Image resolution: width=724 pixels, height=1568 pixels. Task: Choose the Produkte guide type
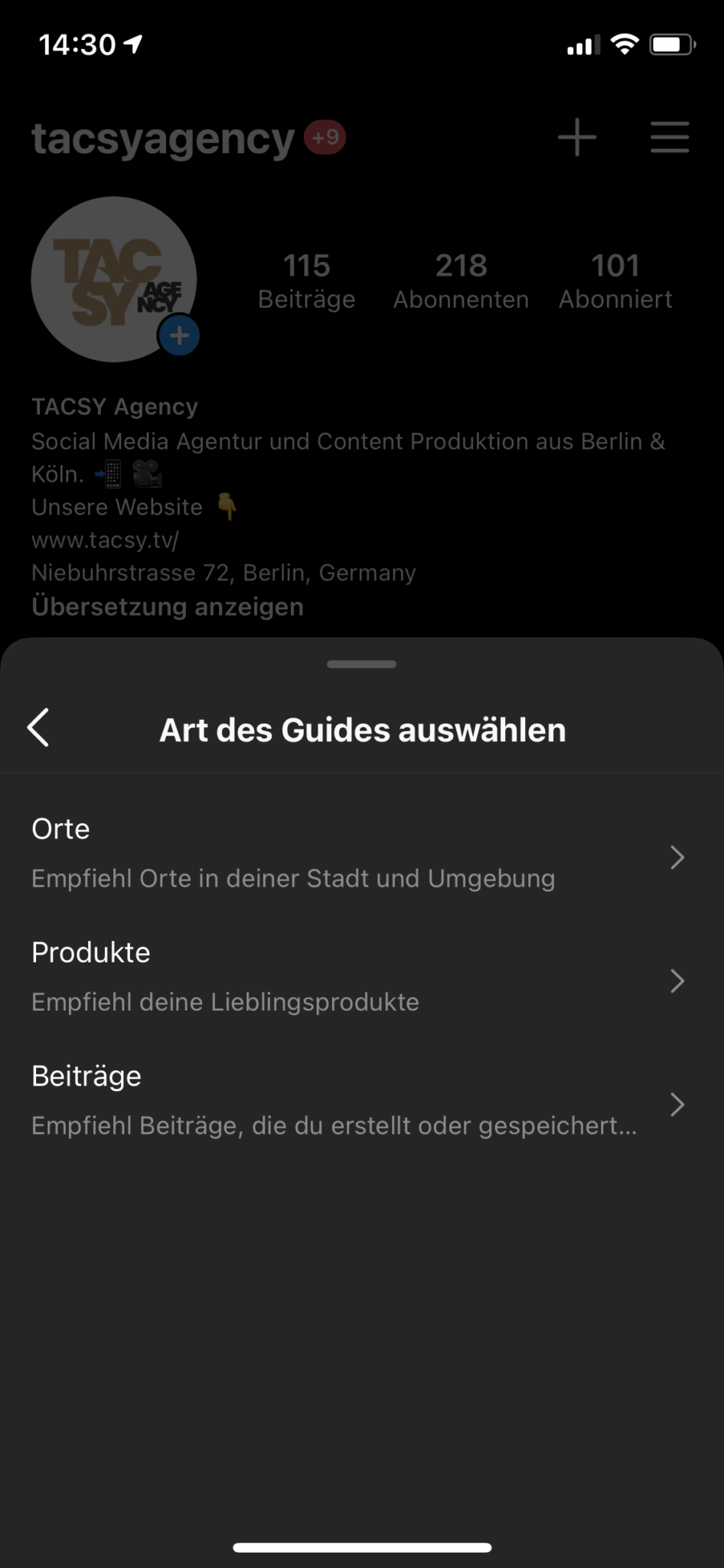[362, 978]
